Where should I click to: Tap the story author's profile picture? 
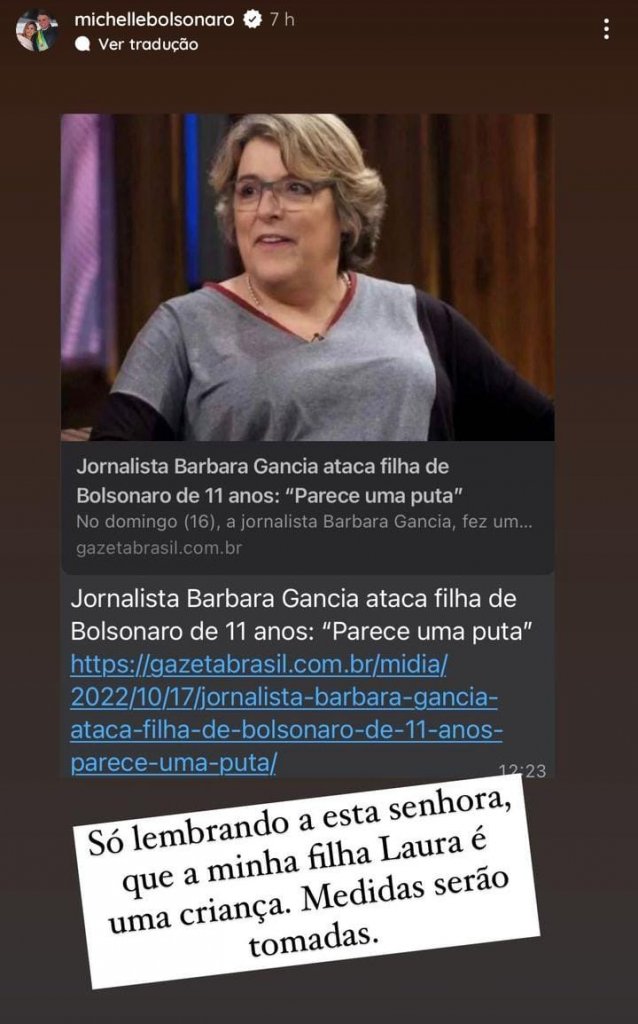37,31
